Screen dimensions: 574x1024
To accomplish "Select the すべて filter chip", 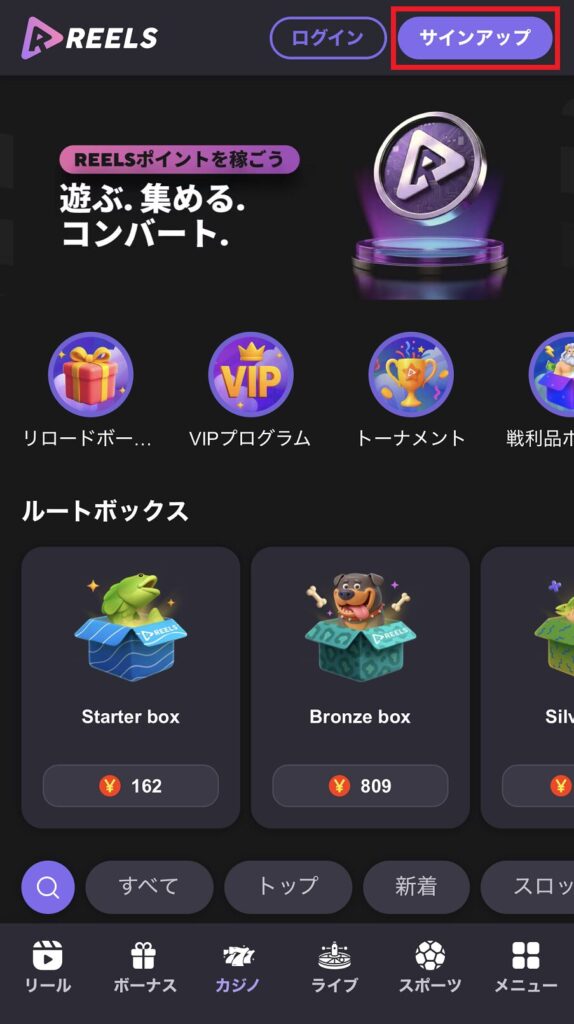I will point(149,887).
